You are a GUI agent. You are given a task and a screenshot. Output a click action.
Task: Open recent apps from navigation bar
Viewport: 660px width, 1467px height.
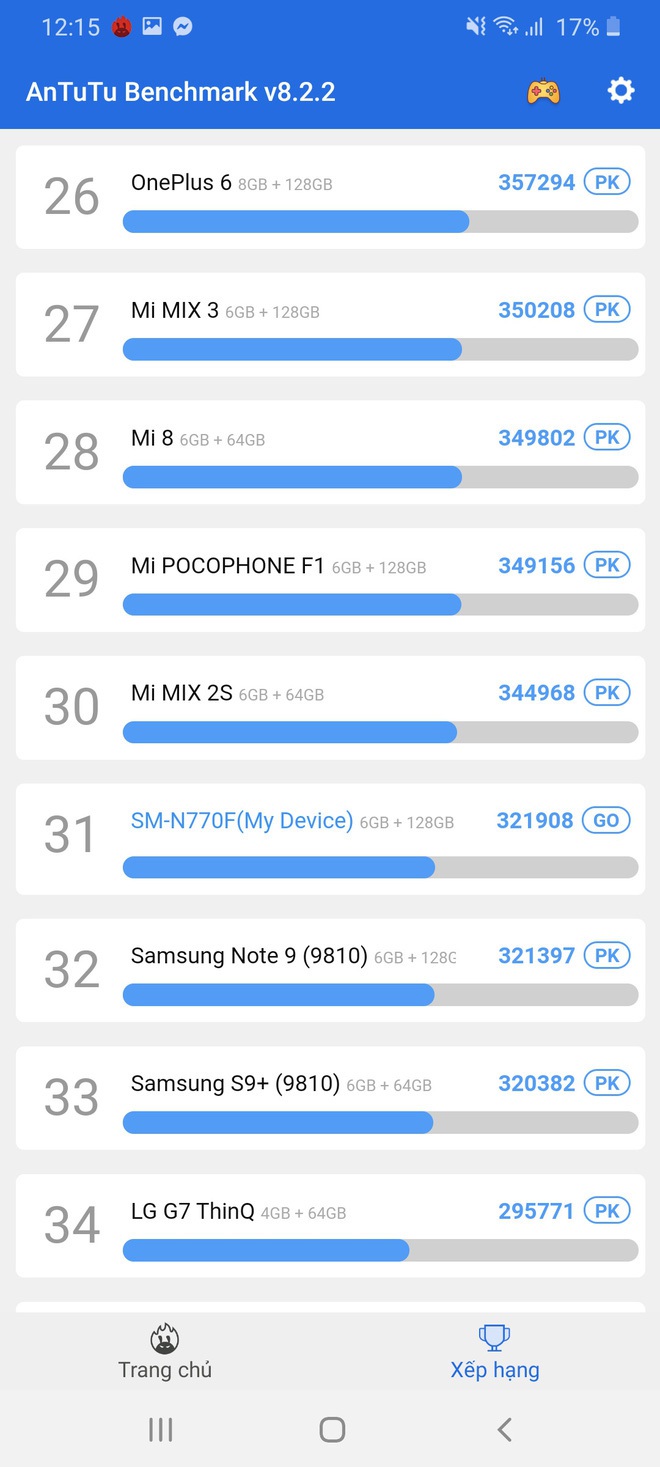pyautogui.click(x=161, y=1430)
